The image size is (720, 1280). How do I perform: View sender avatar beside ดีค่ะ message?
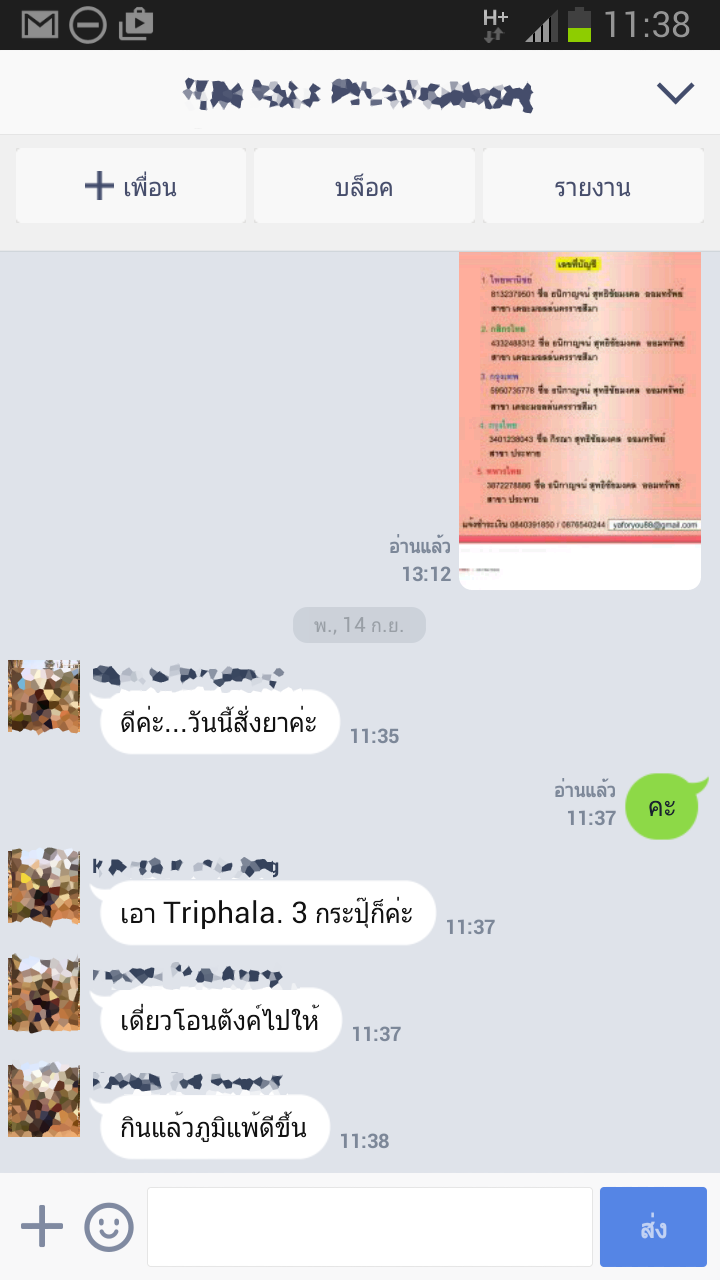point(43,697)
